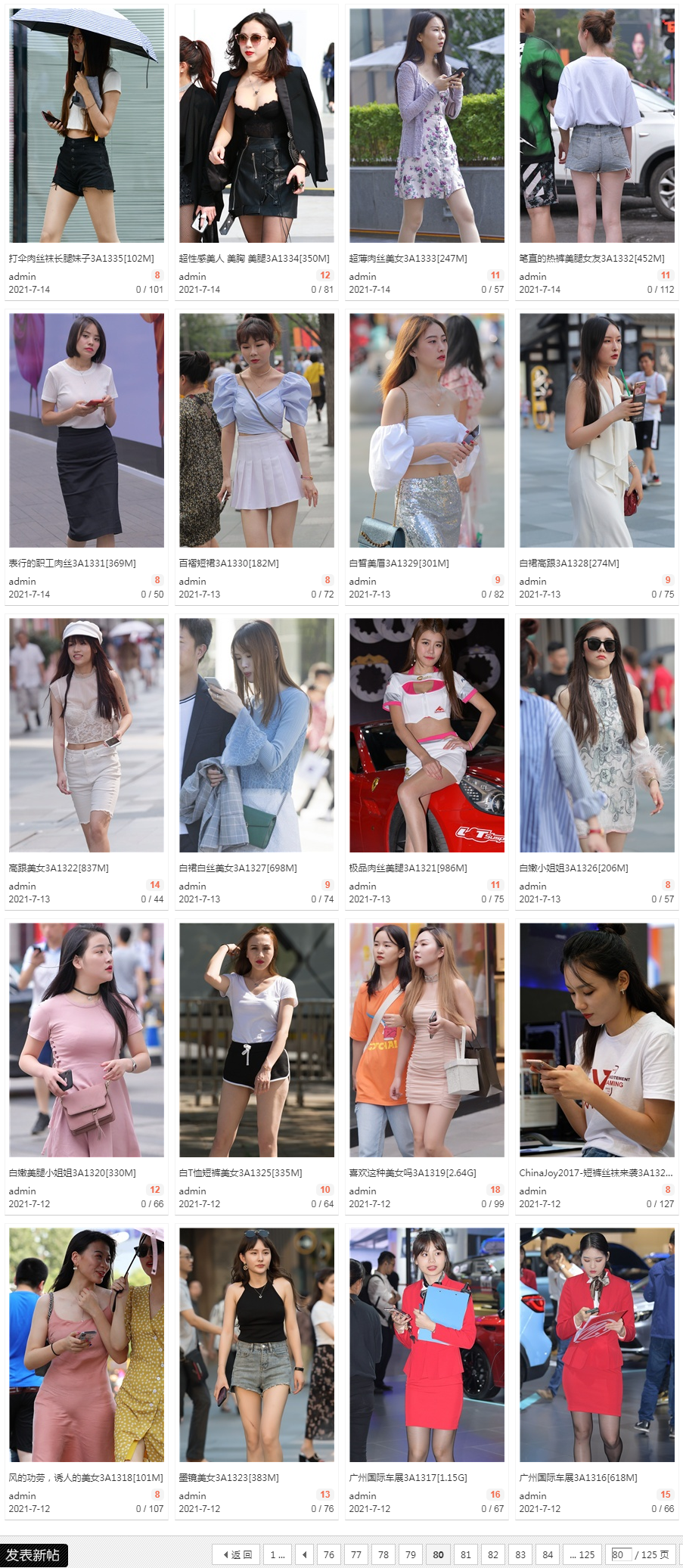This screenshot has height=1568, width=683.
Task: Tap the 发表新帖 button to post a thread
Action: coord(33,1555)
